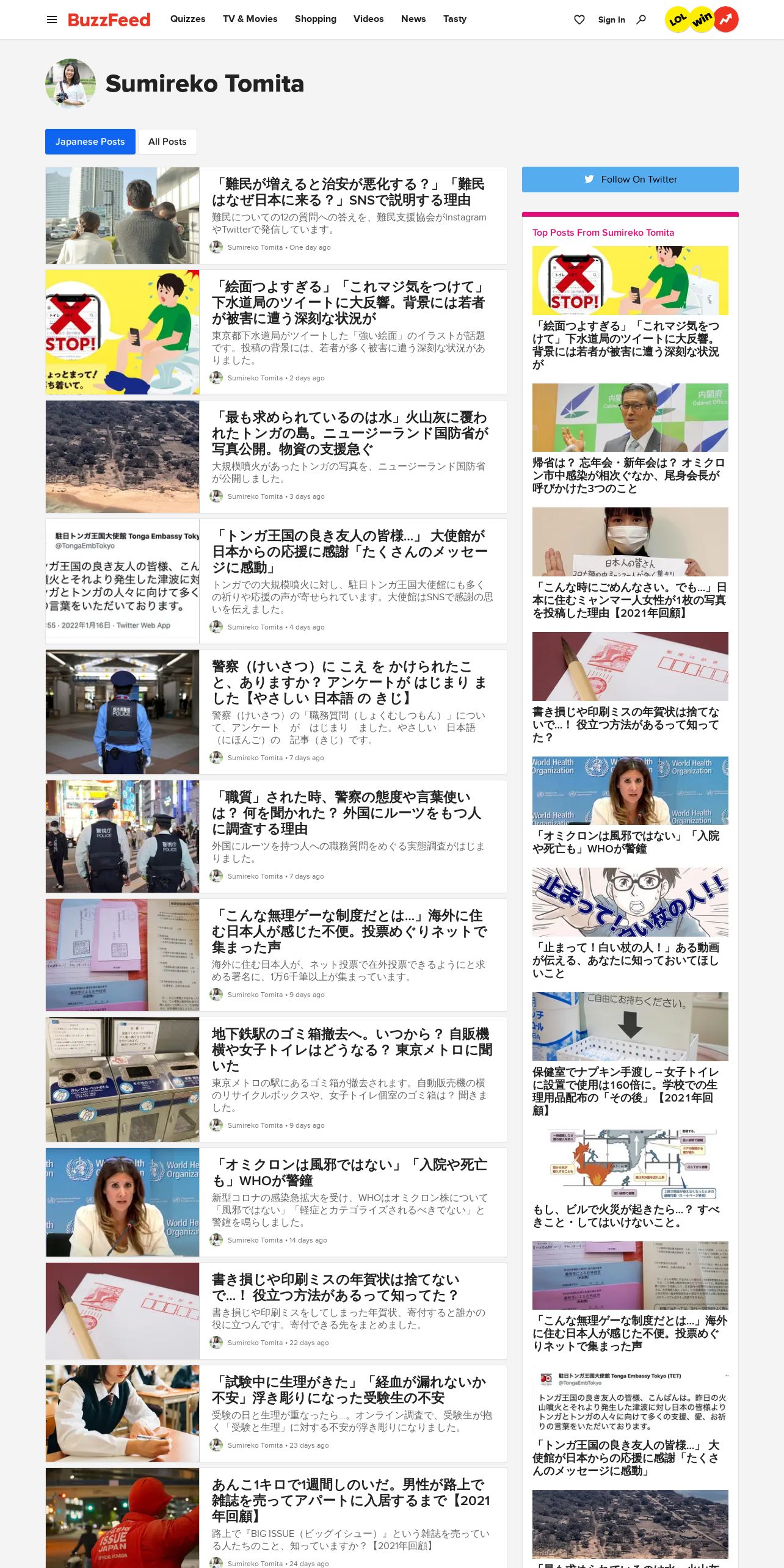
Task: Open the 地下鉄駅のゴミ箱撤去へ article
Action: click(352, 1050)
